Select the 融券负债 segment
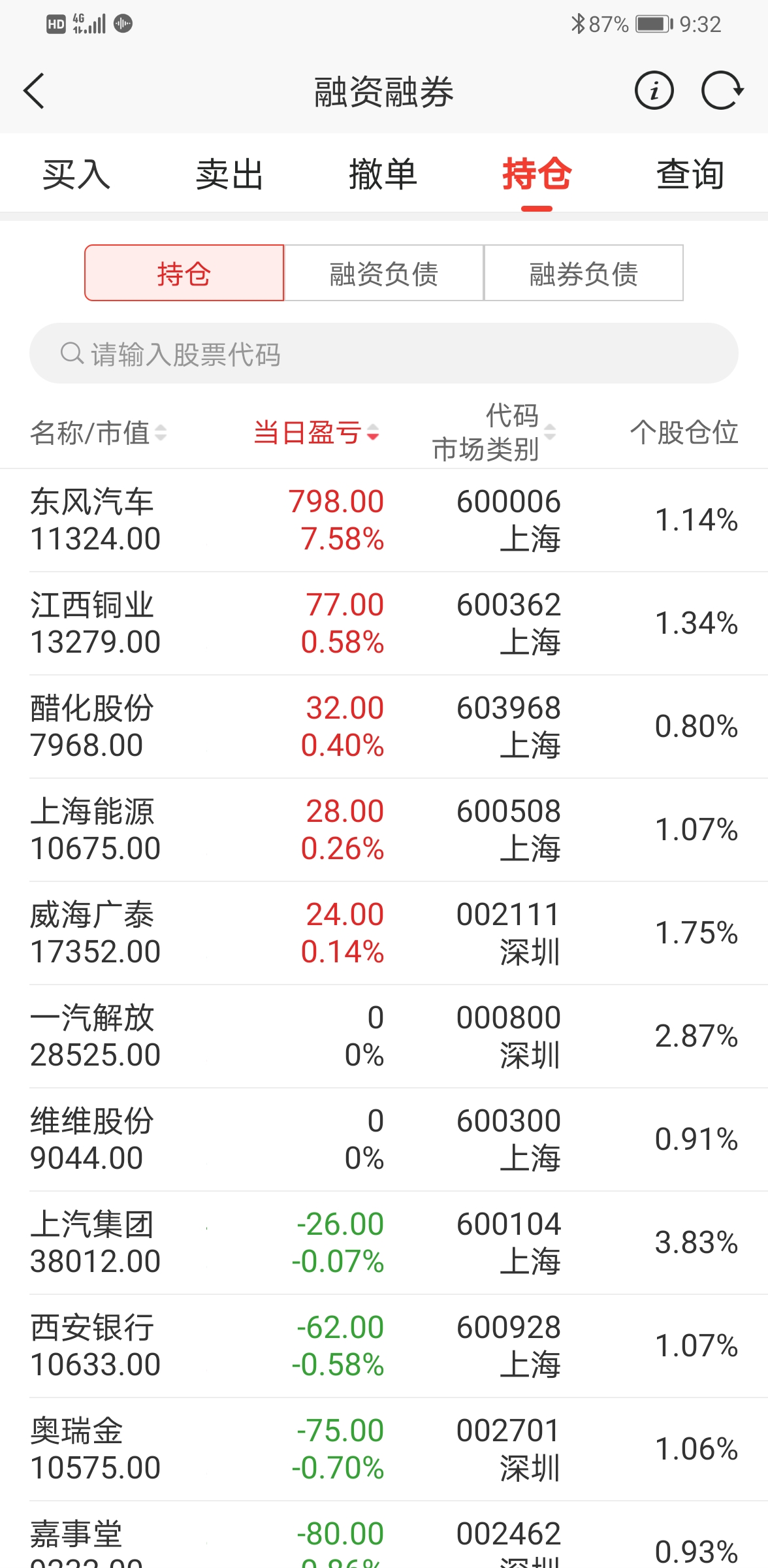Screen dimensions: 768x1568 [x=583, y=273]
